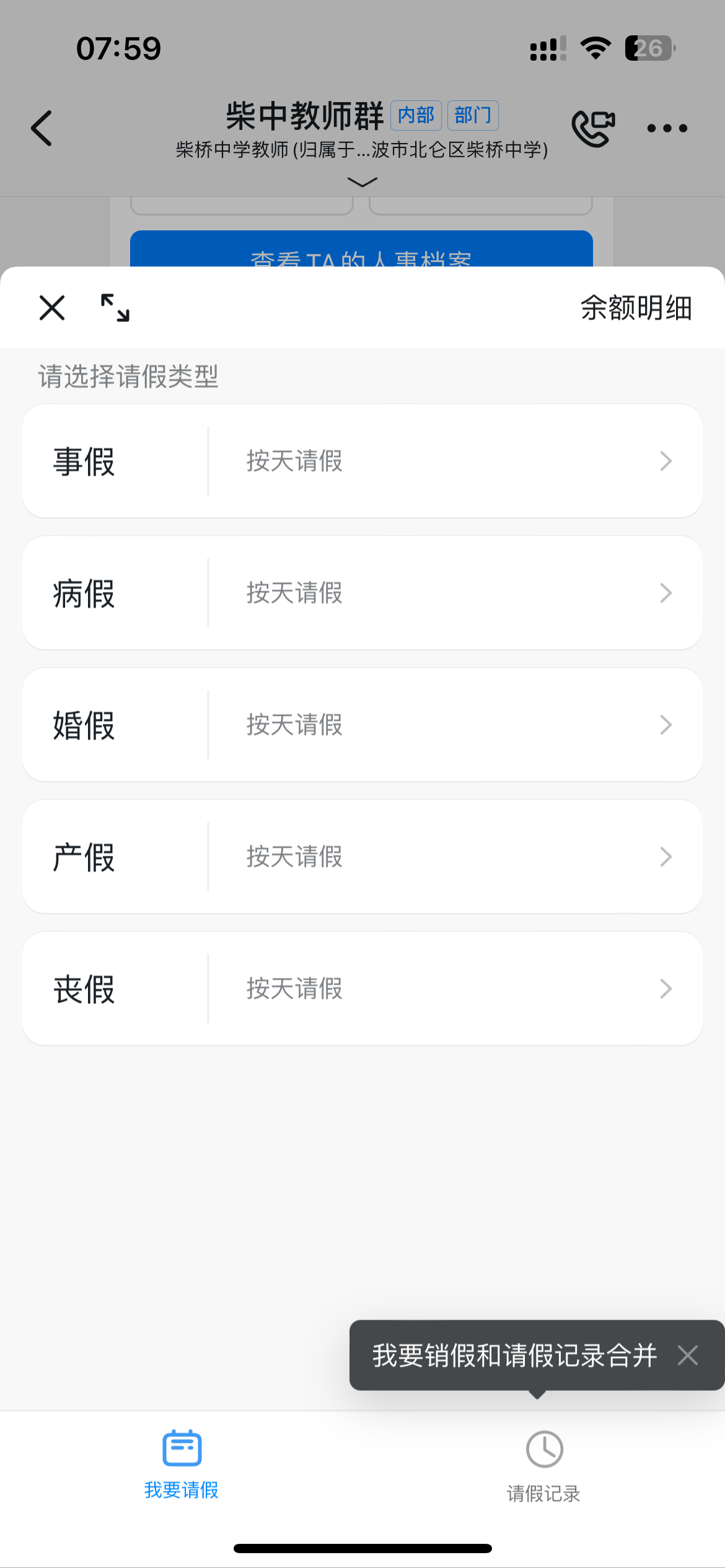Image resolution: width=725 pixels, height=1568 pixels.
Task: Select 婚假 marriage leave
Action: [x=362, y=725]
